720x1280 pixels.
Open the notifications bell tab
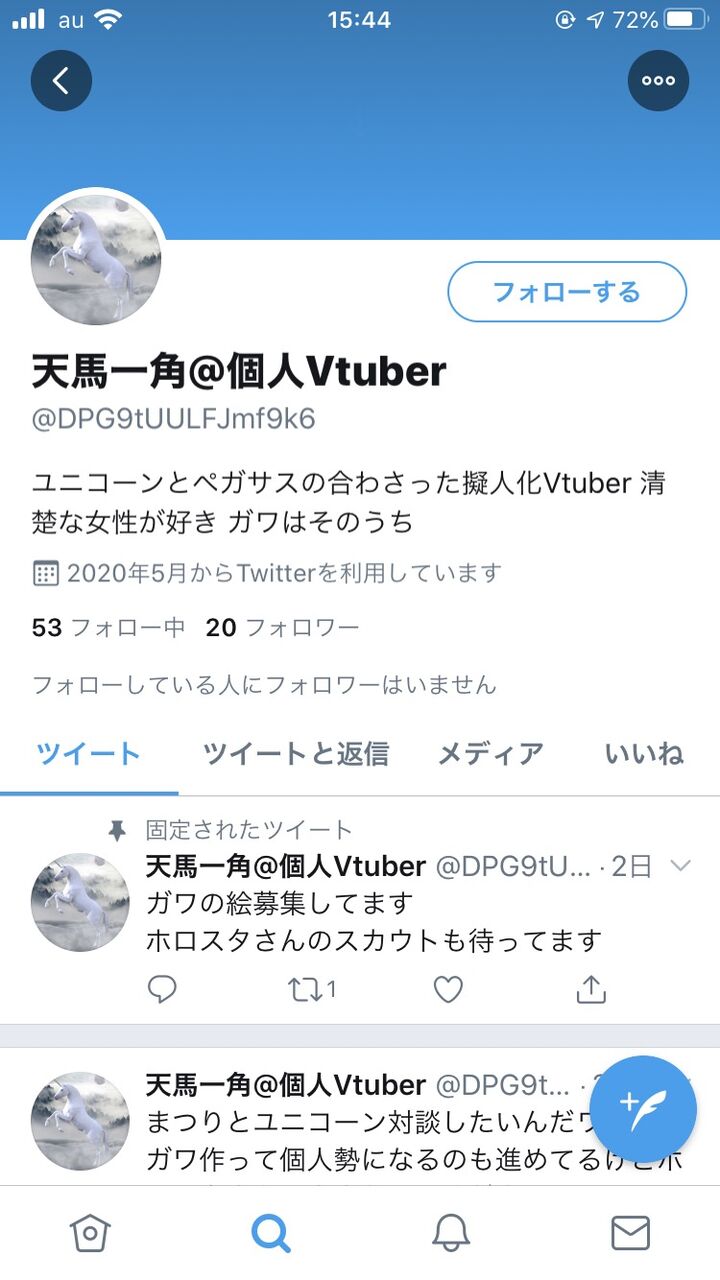pyautogui.click(x=451, y=1234)
